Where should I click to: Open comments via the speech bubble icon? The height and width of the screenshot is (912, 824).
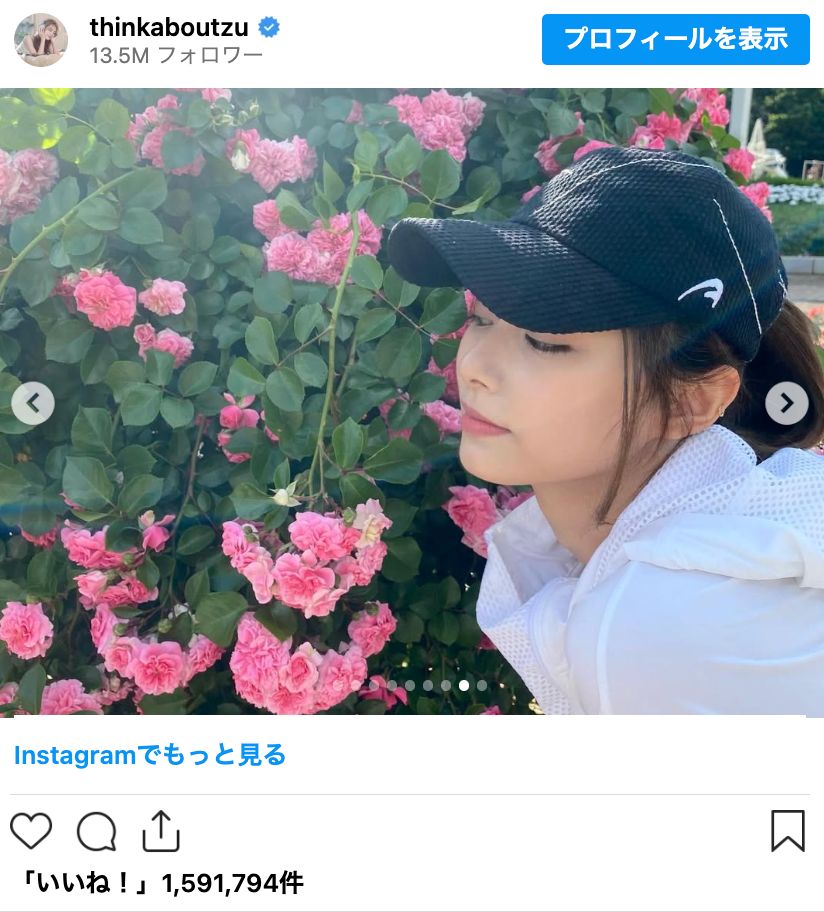[96, 831]
